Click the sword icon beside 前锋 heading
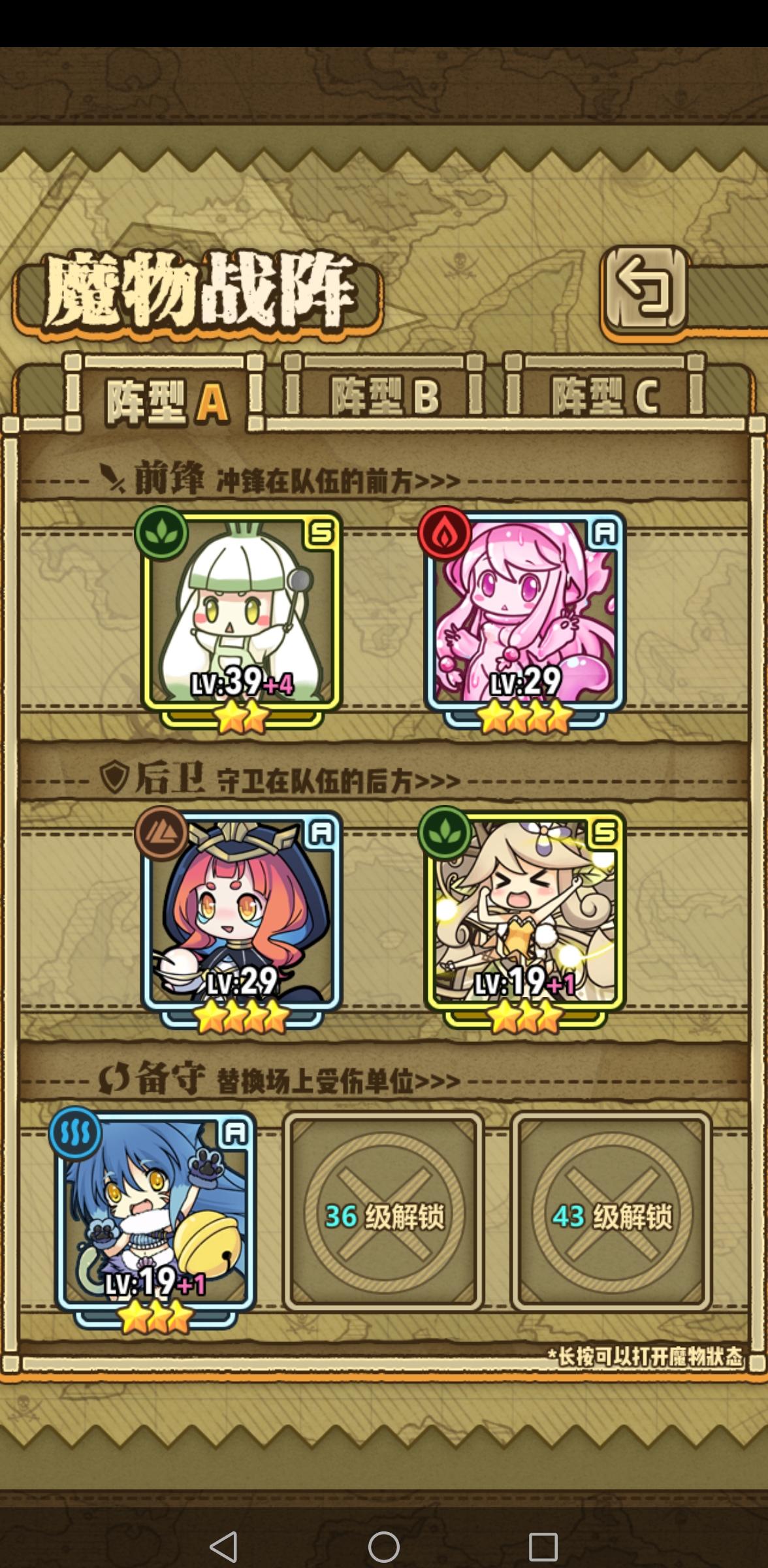The width and height of the screenshot is (768, 1568). [x=112, y=479]
